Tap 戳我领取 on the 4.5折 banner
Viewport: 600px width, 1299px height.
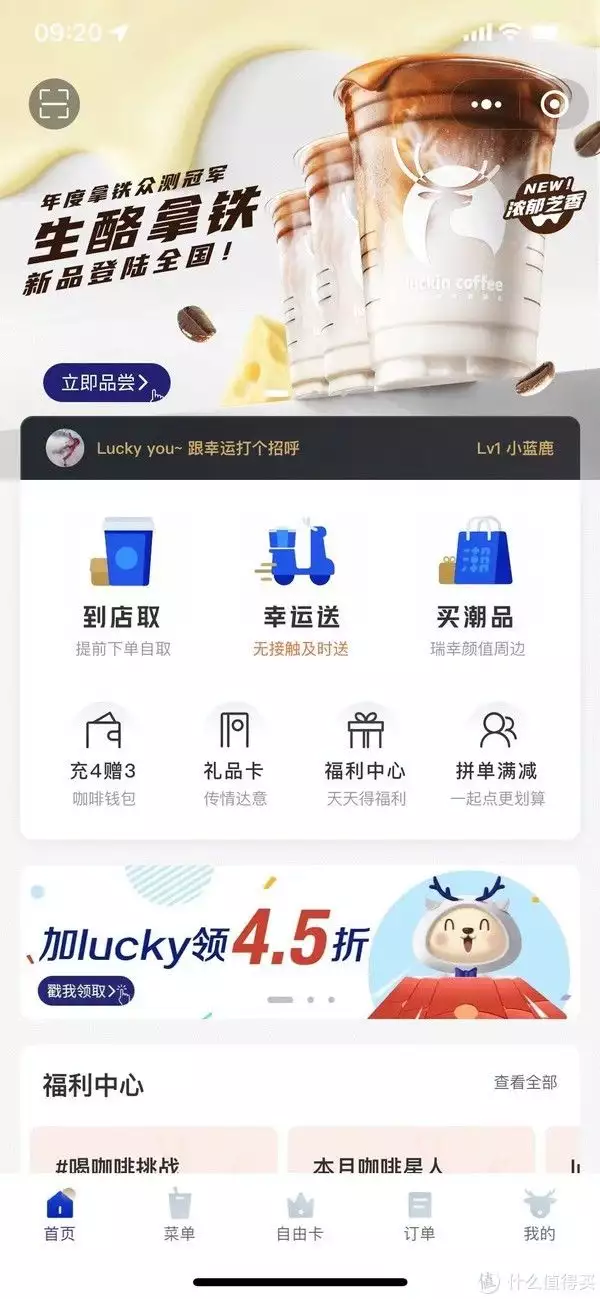tap(85, 991)
